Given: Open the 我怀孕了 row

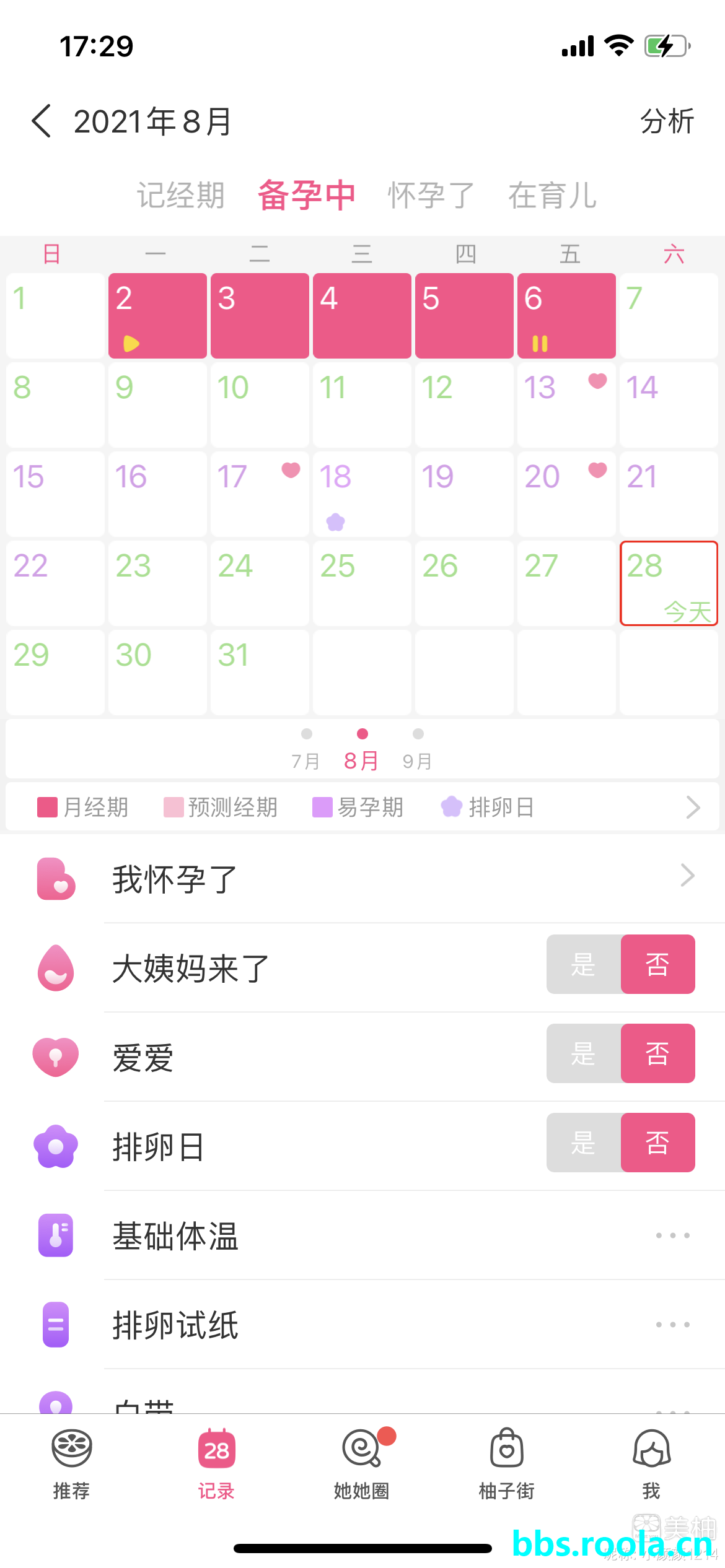Looking at the screenshot, I should [x=397, y=878].
